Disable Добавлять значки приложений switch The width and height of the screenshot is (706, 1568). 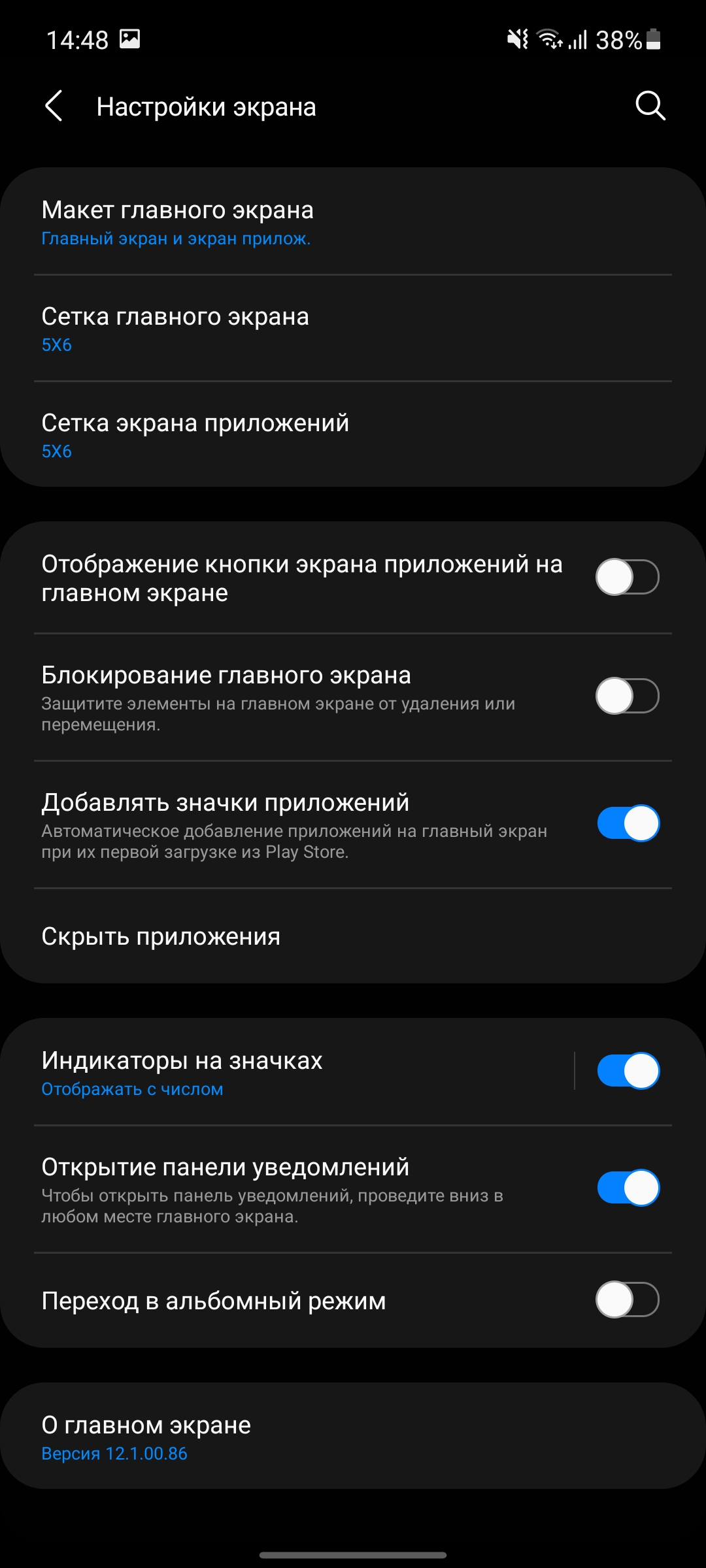[627, 824]
